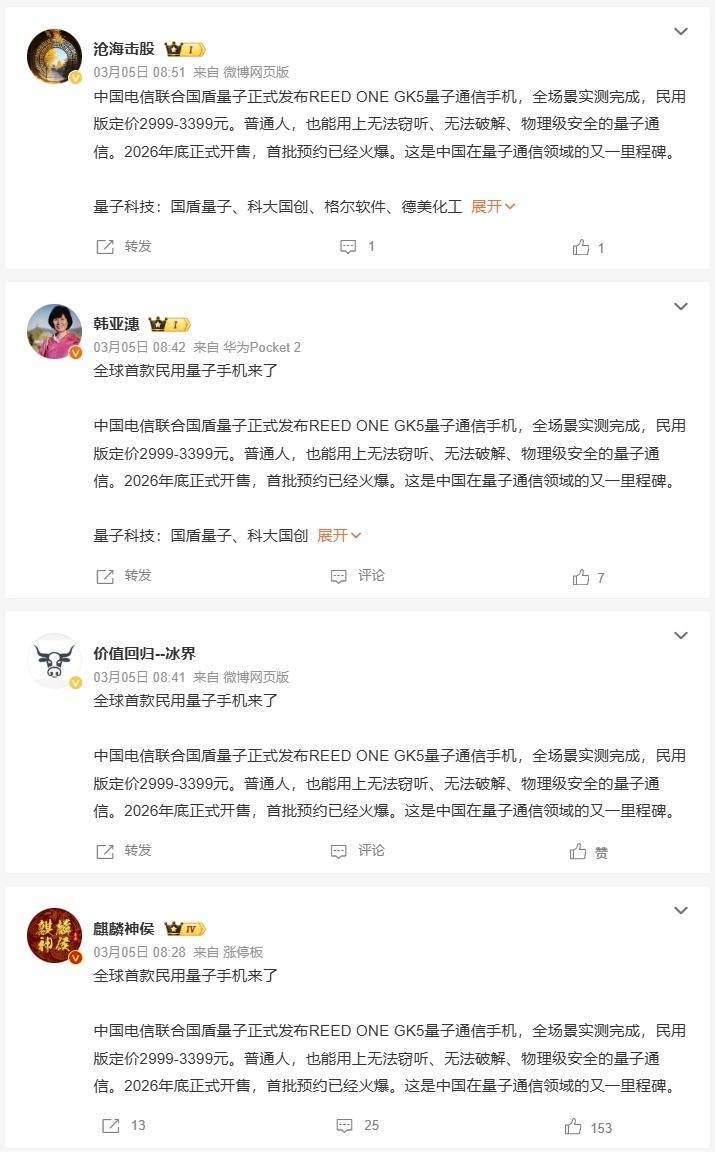
Task: Like 韩亚漶's post with 7 likes
Action: 588,577
